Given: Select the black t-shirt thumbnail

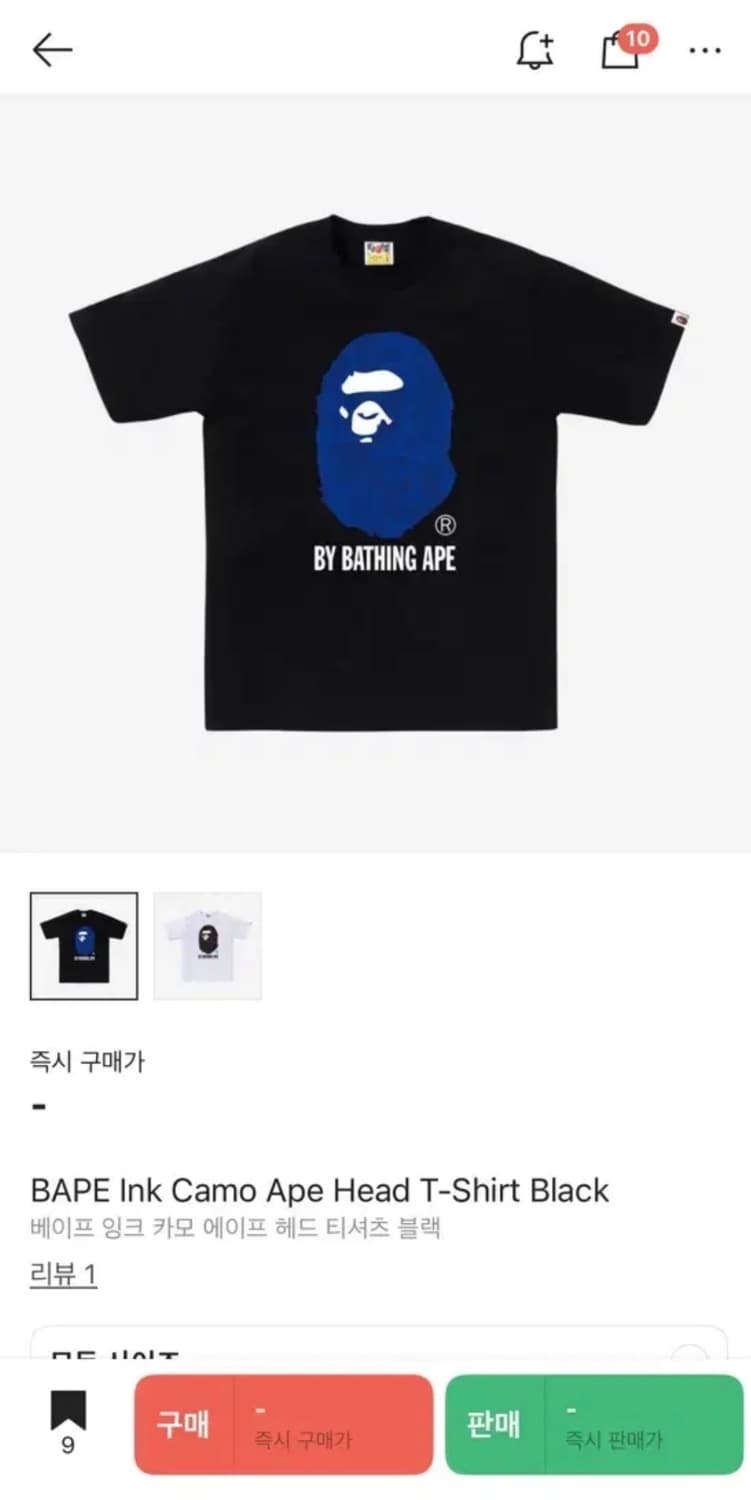Looking at the screenshot, I should (85, 944).
